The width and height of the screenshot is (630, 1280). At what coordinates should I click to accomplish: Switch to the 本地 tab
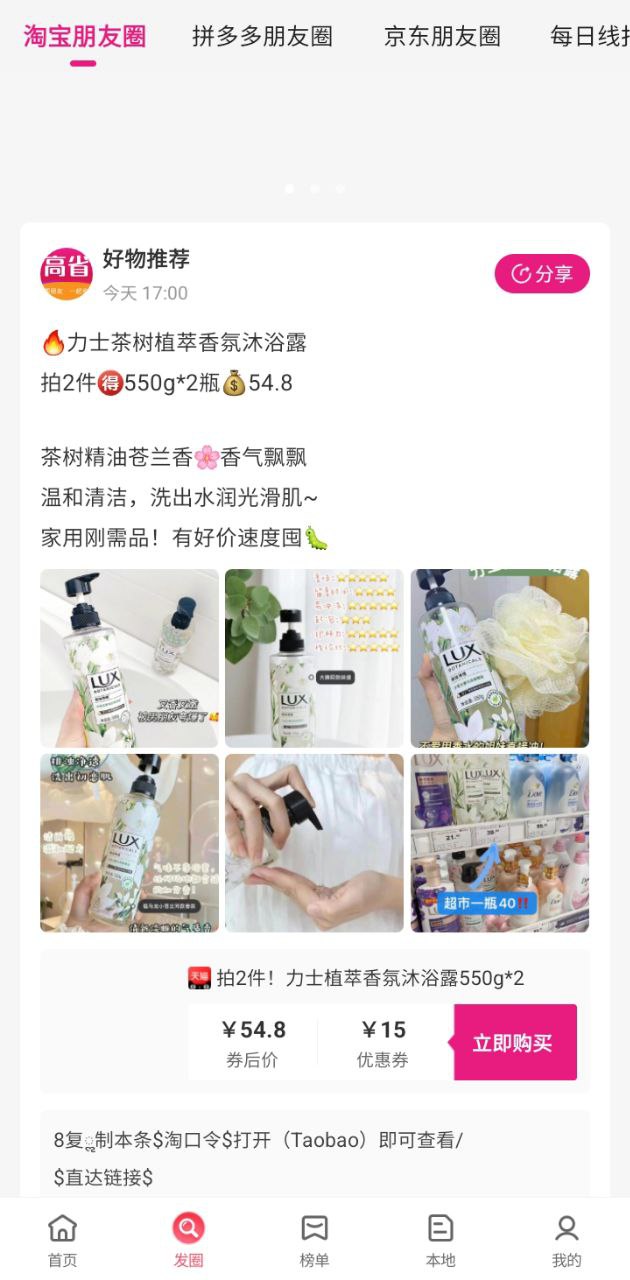click(x=440, y=1240)
